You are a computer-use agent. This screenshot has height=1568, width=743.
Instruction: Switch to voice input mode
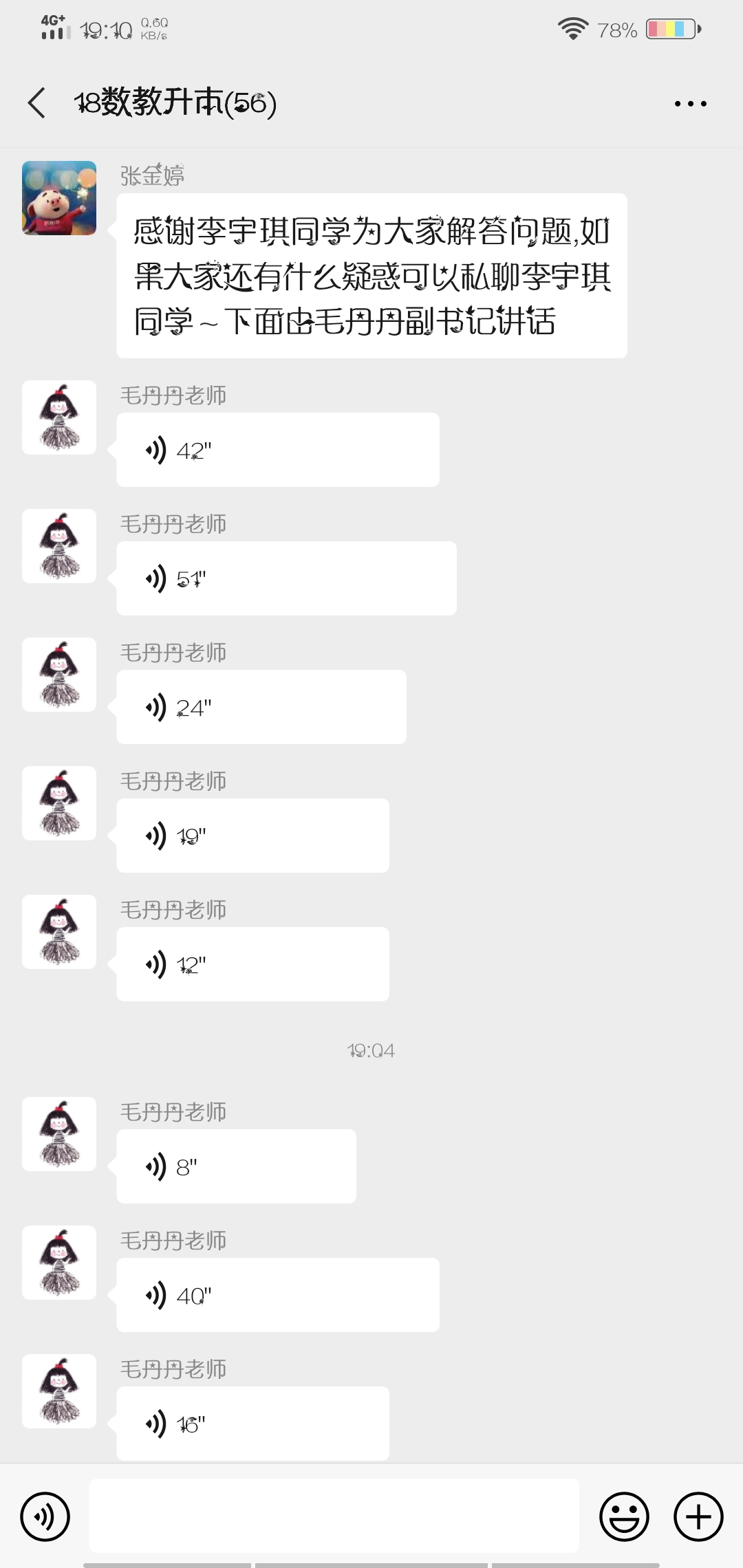(45, 1516)
